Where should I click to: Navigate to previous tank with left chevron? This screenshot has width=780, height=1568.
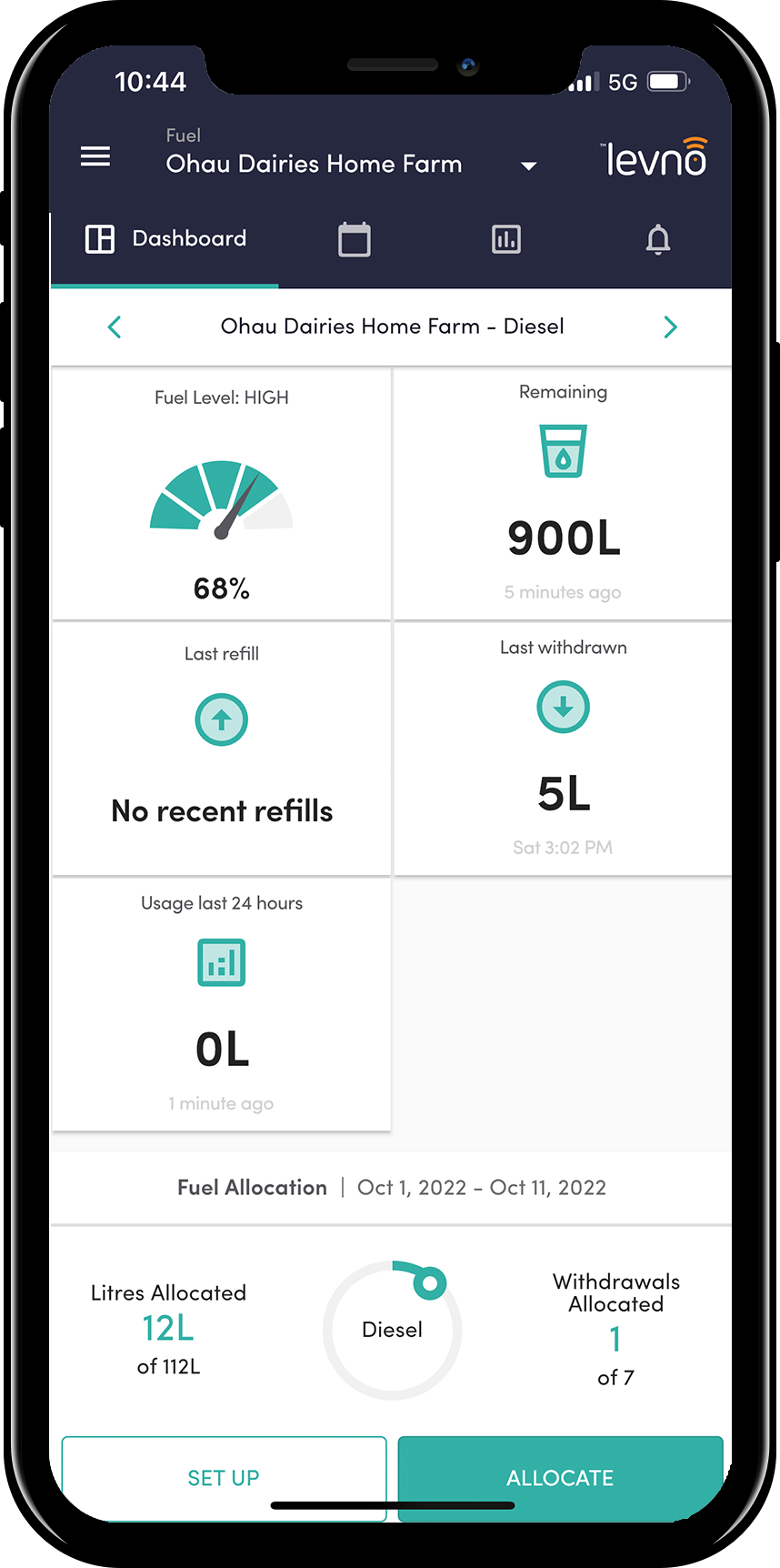pos(114,327)
